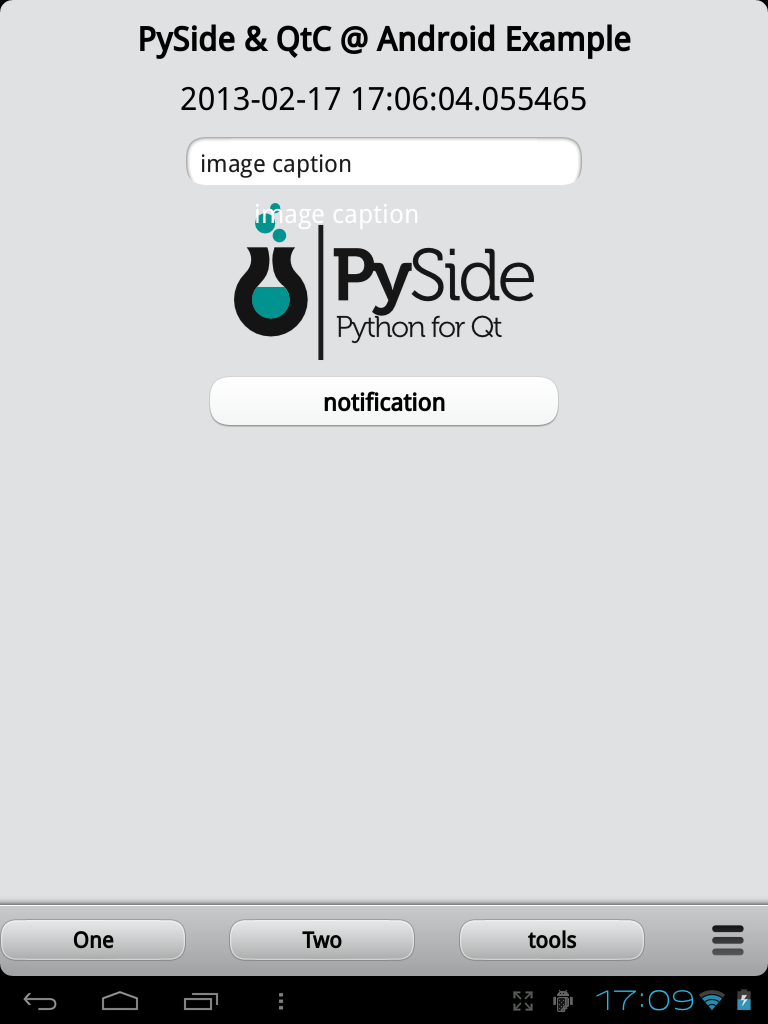Go to the Android home screen
This screenshot has width=768, height=1024.
pos(120,1000)
